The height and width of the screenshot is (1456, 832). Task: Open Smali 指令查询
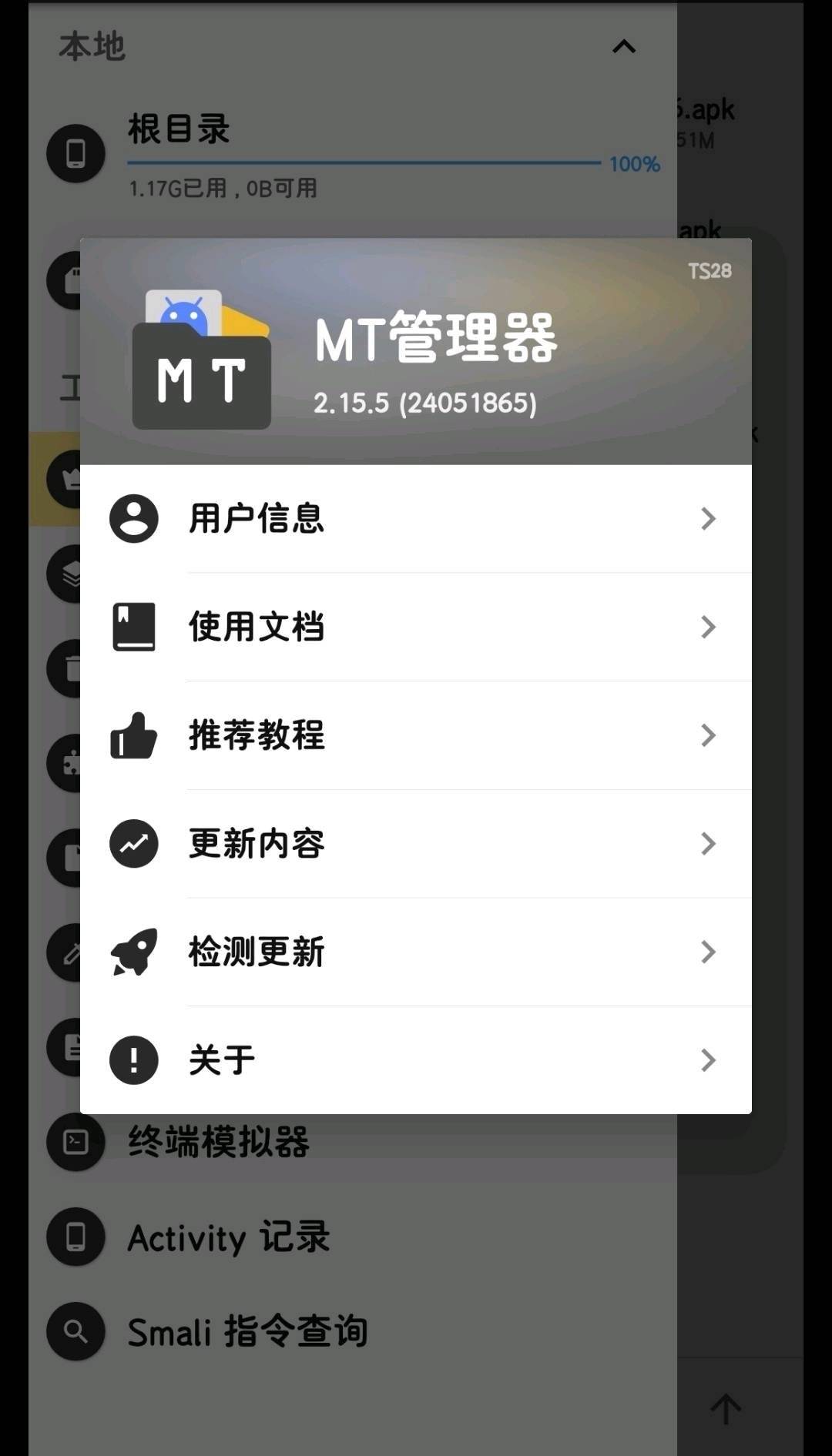247,1332
